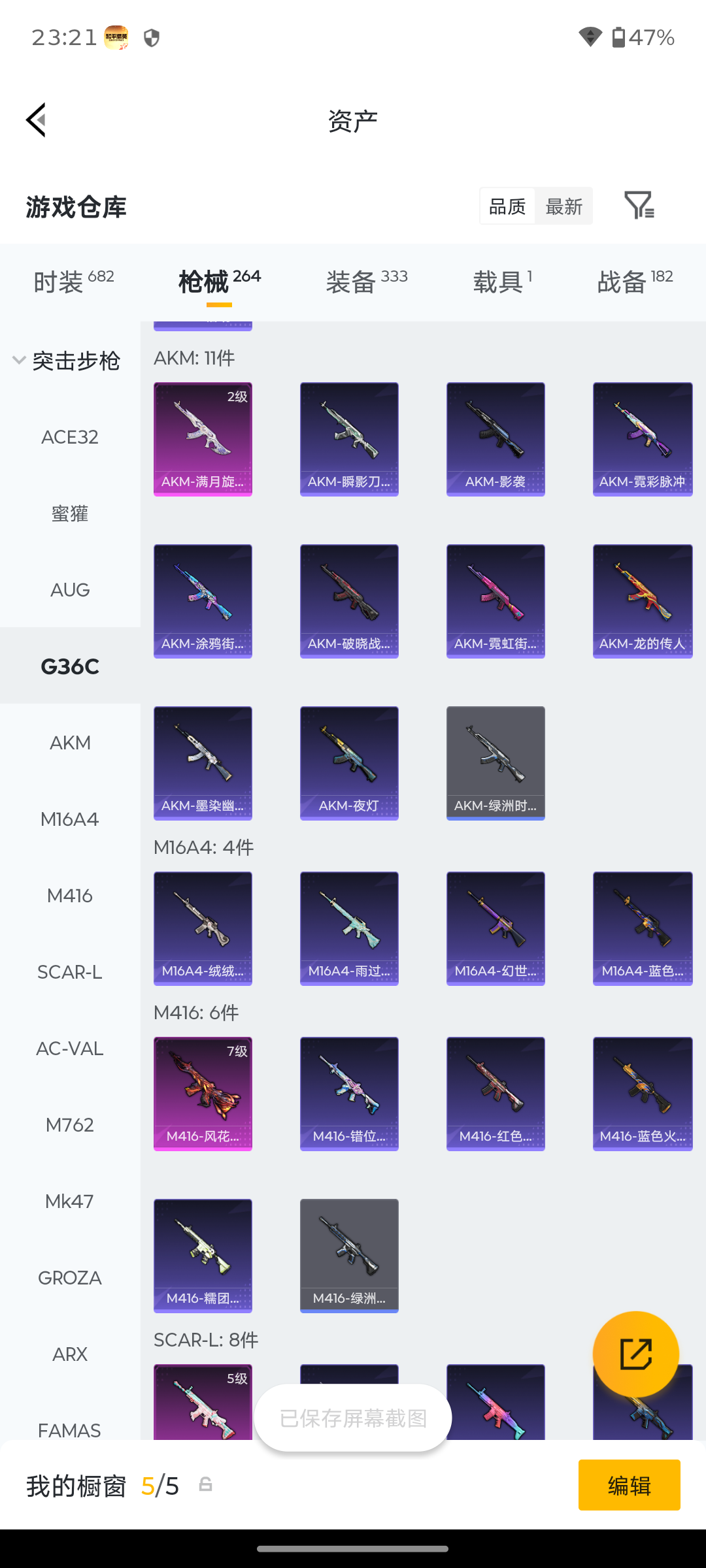Tap the 编辑 button for my showcase
This screenshot has width=706, height=1568.
(x=630, y=1485)
